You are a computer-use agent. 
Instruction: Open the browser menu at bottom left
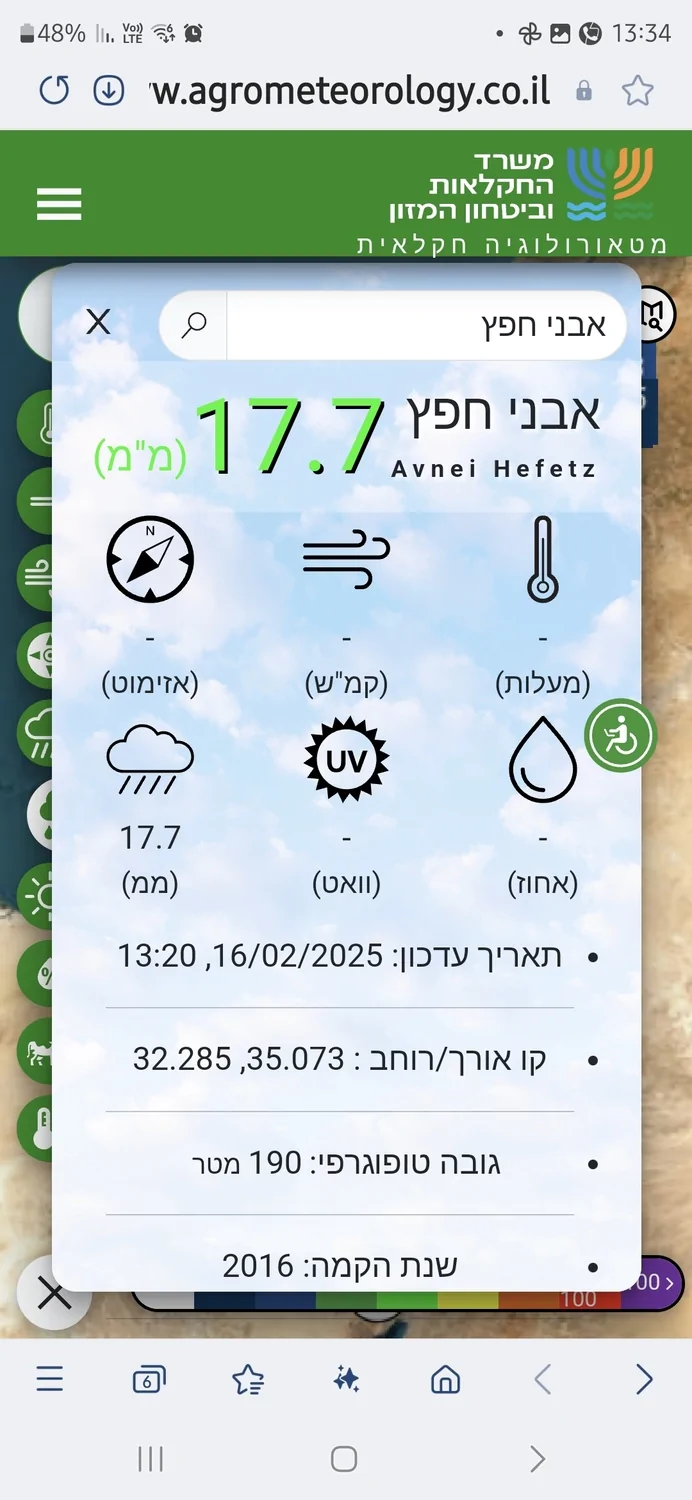(x=50, y=1380)
